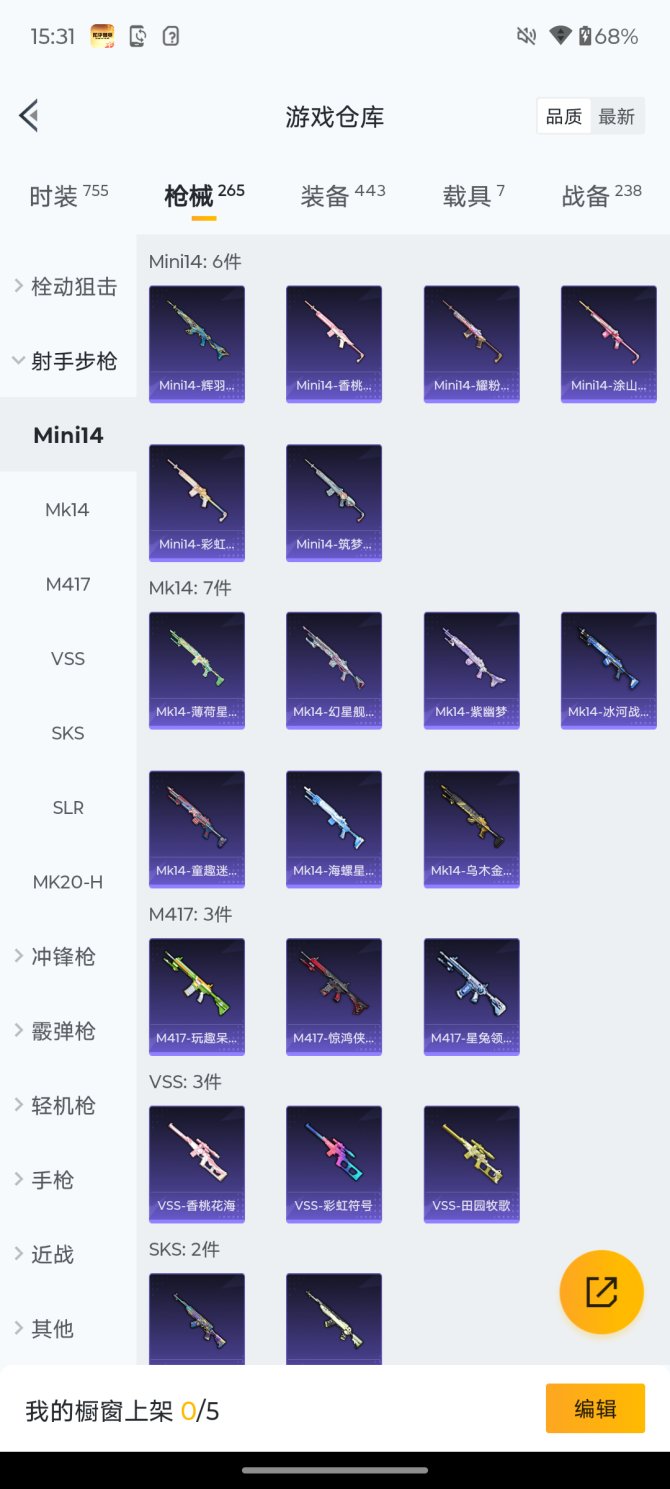Open the VSS-田园牧歌 skin tile
The width and height of the screenshot is (670, 1489).
471,1163
